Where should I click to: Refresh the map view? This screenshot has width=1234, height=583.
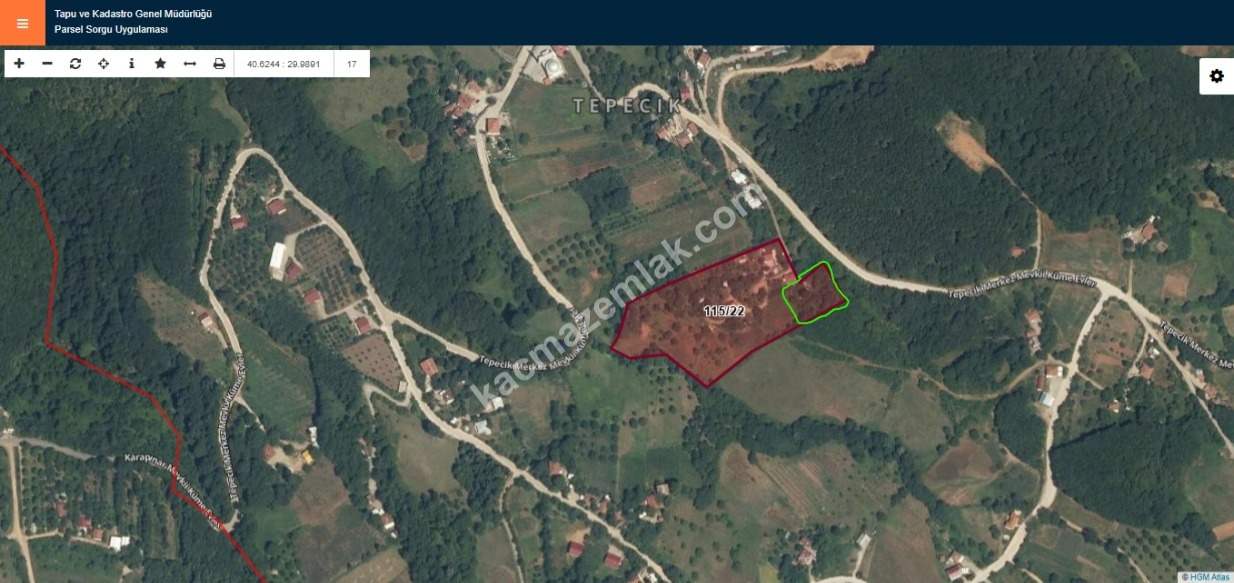point(75,64)
